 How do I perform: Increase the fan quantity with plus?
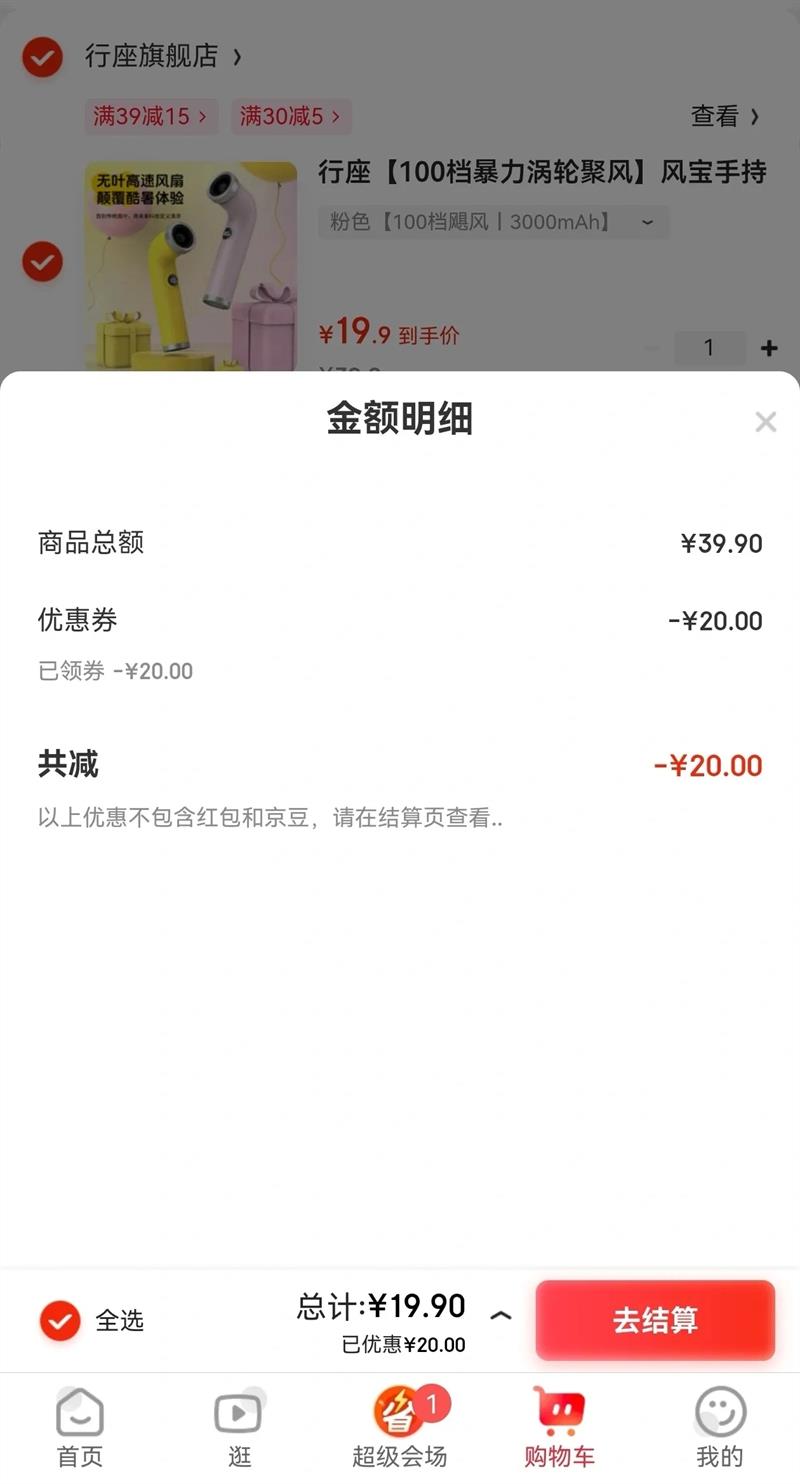pyautogui.click(x=768, y=348)
